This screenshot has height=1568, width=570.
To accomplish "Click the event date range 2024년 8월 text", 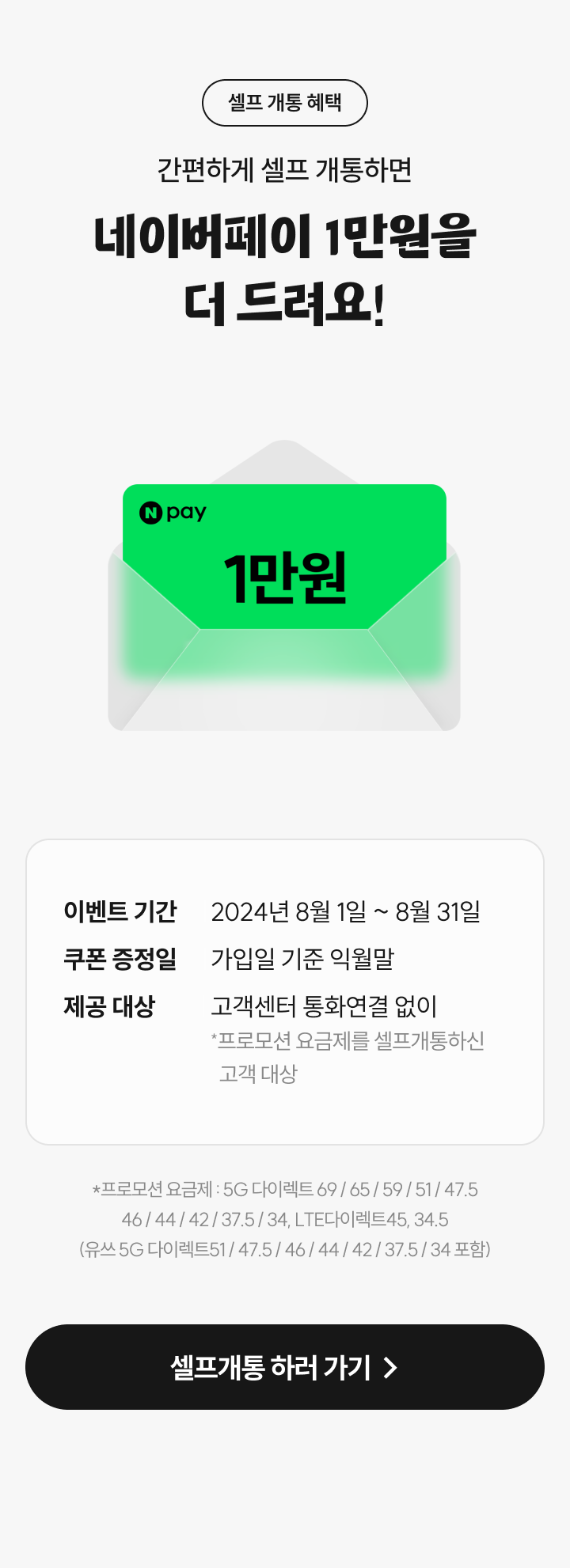I will tap(348, 912).
